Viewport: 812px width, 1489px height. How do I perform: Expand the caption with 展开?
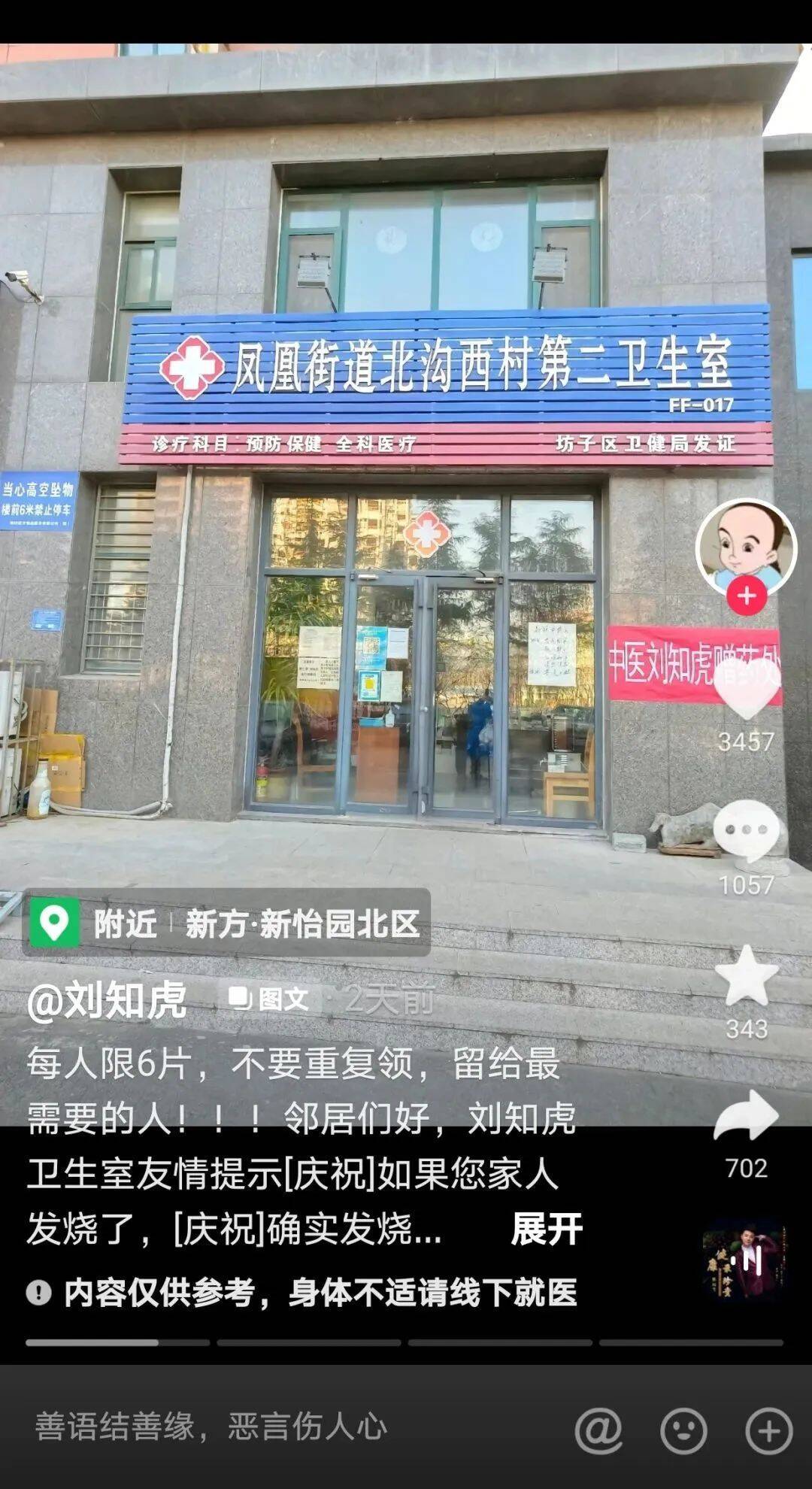(x=547, y=1229)
